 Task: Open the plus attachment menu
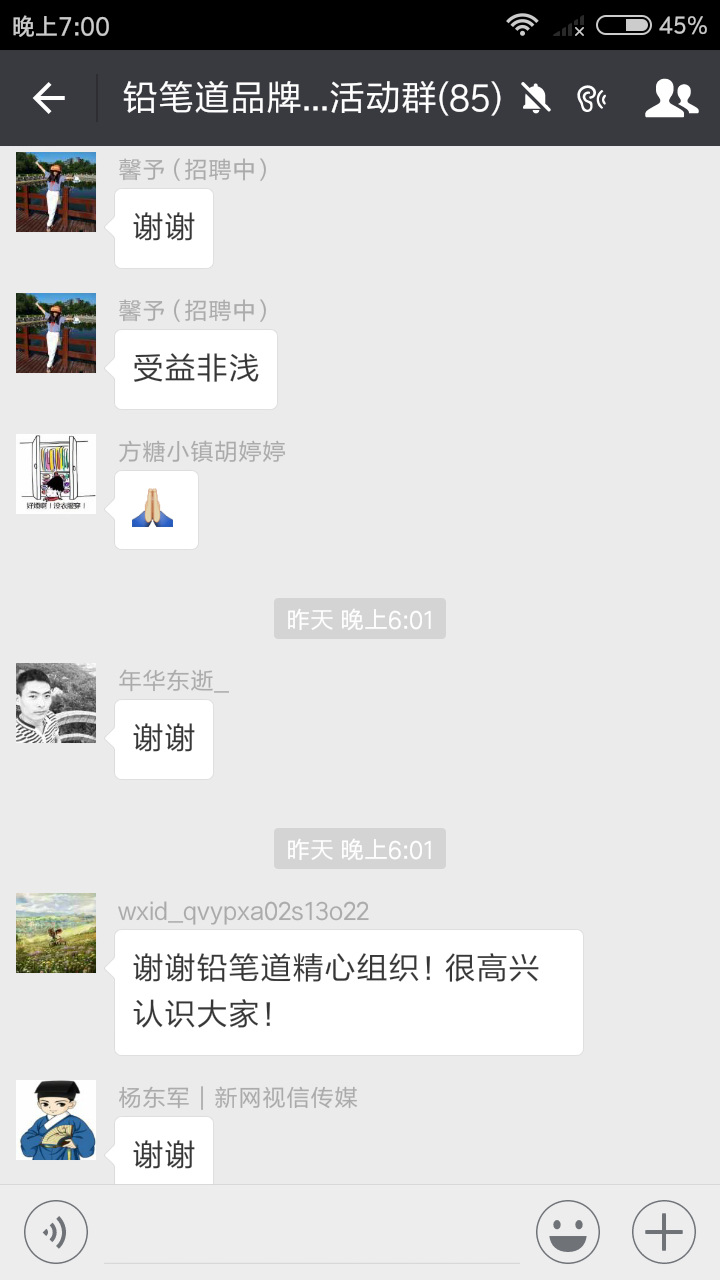[x=664, y=1232]
